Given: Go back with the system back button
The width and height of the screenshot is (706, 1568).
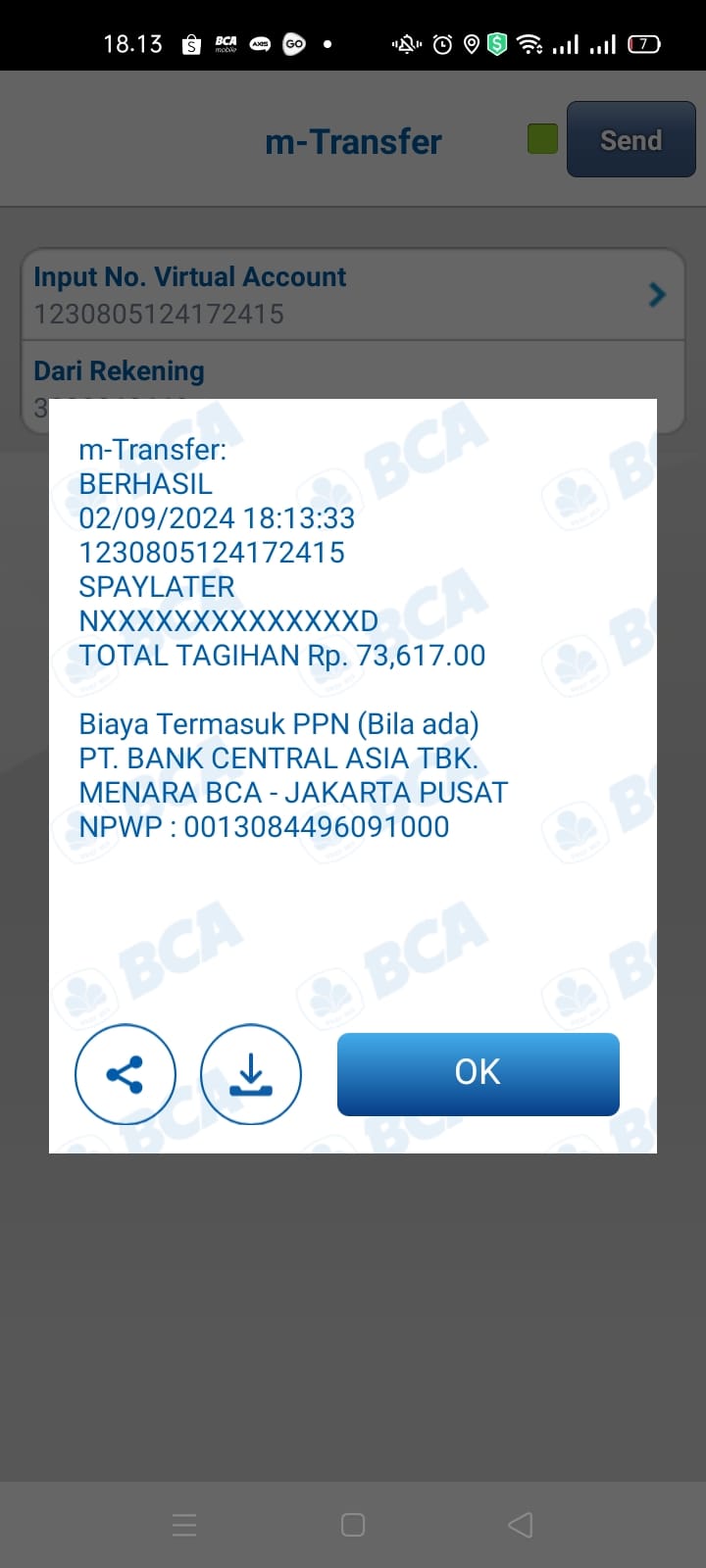Looking at the screenshot, I should 521,1525.
